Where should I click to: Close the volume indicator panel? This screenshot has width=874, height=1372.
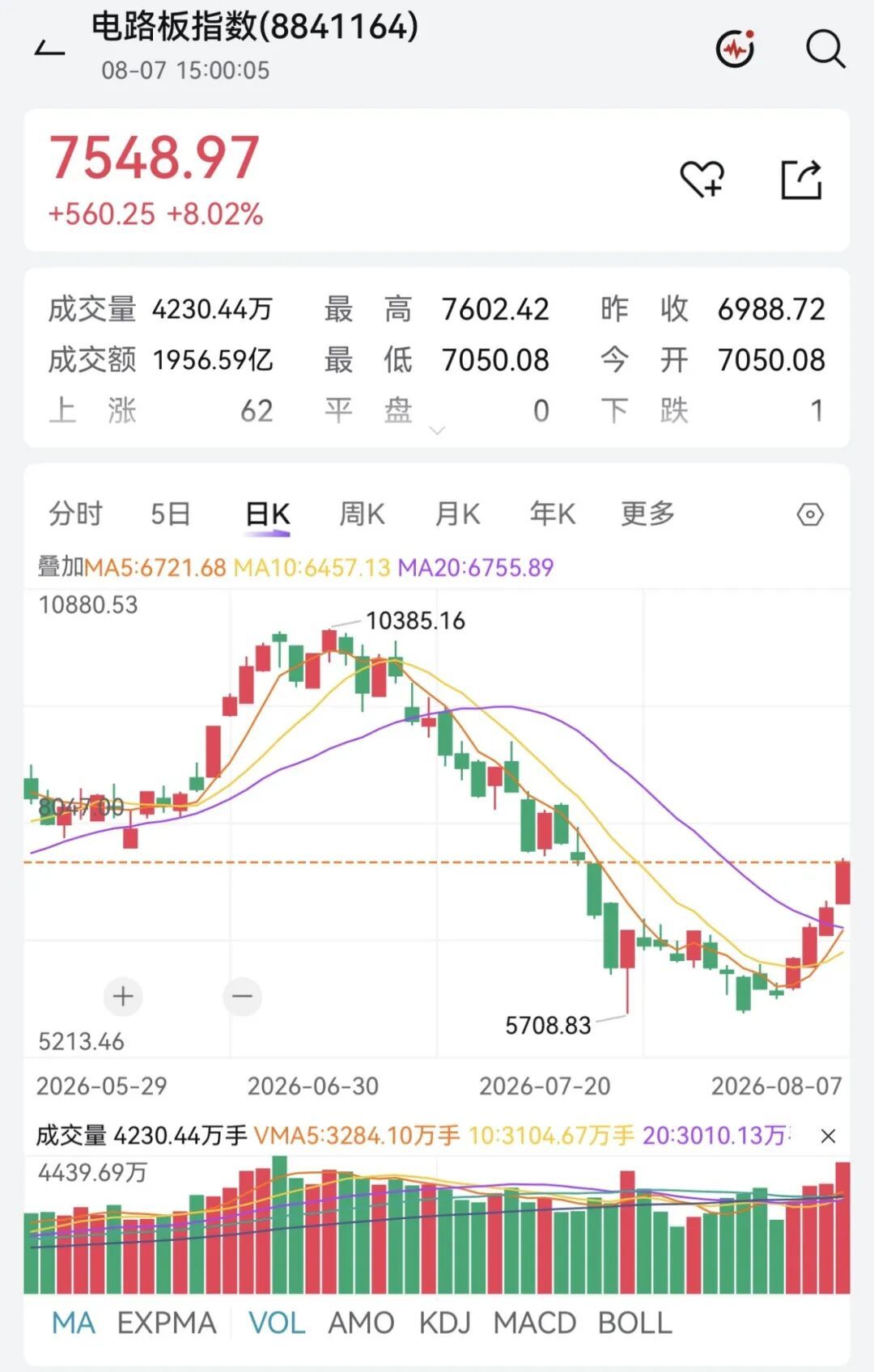828,1136
